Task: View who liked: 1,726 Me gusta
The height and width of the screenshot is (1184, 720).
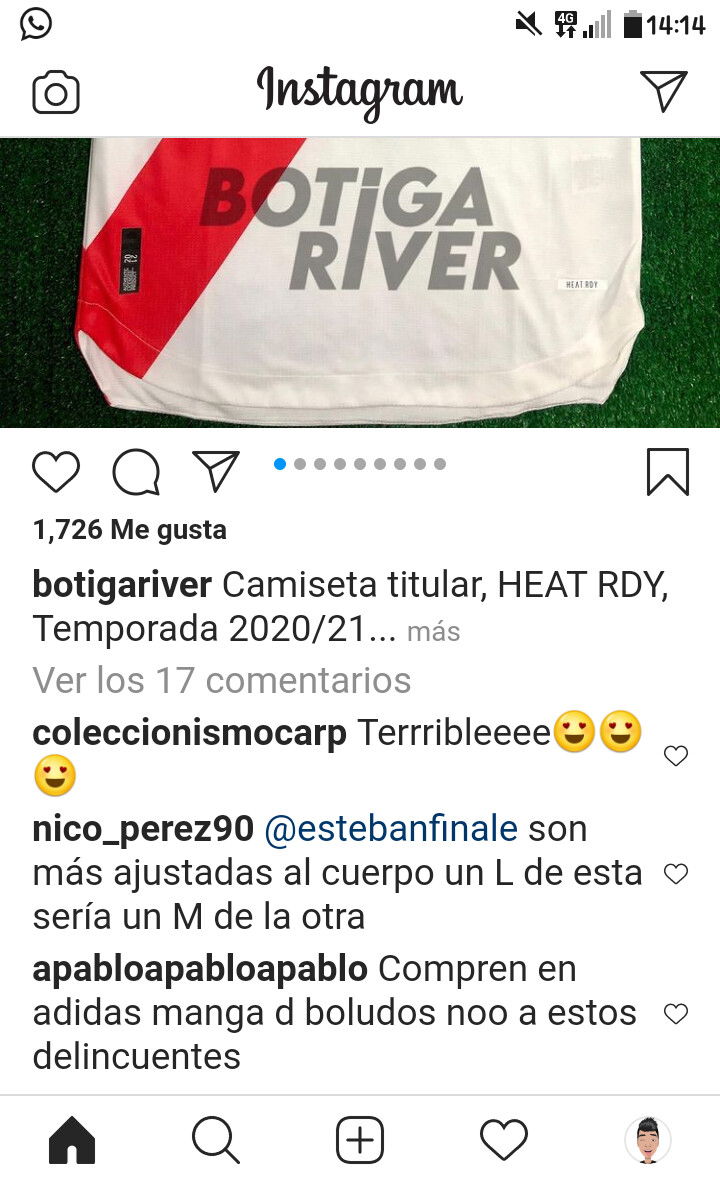Action: tap(130, 529)
